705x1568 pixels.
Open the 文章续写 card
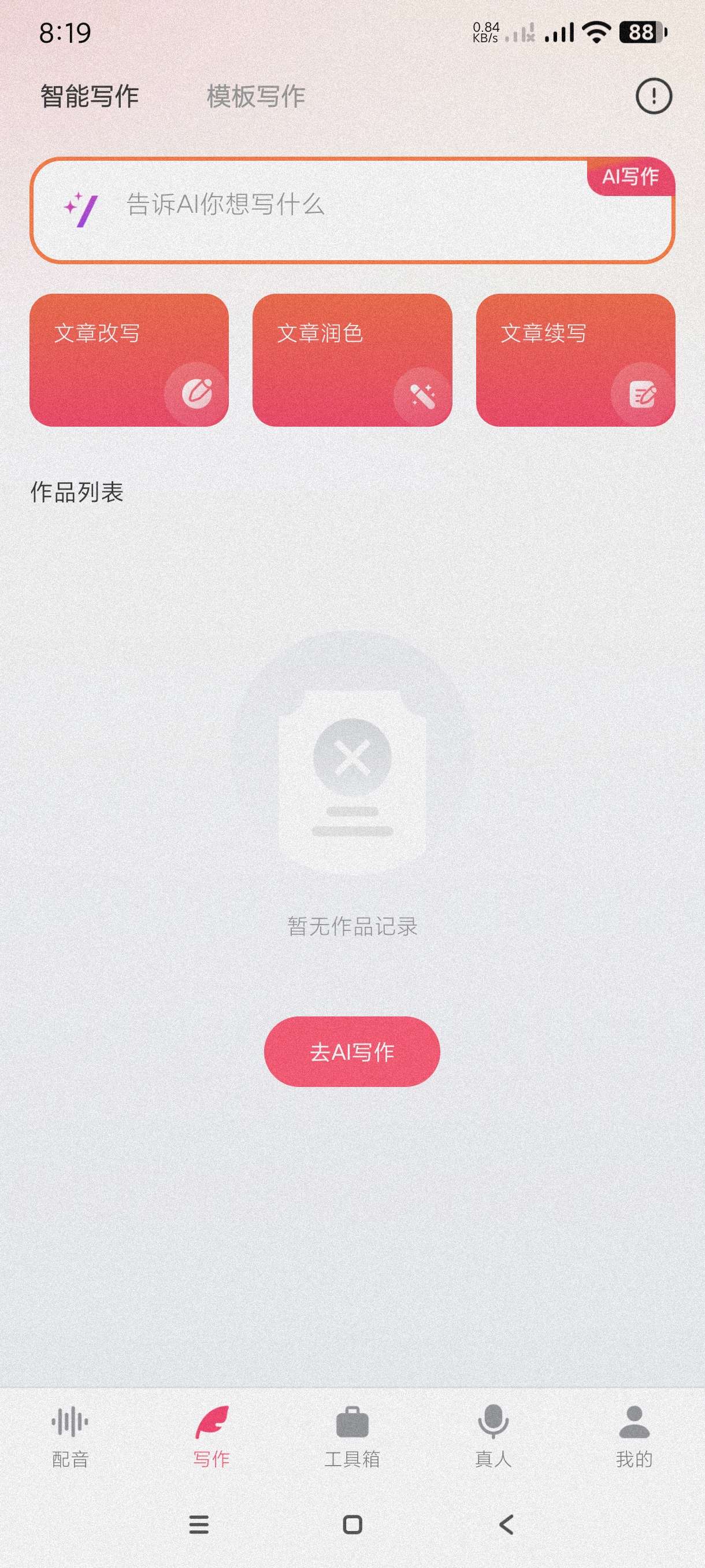(576, 360)
